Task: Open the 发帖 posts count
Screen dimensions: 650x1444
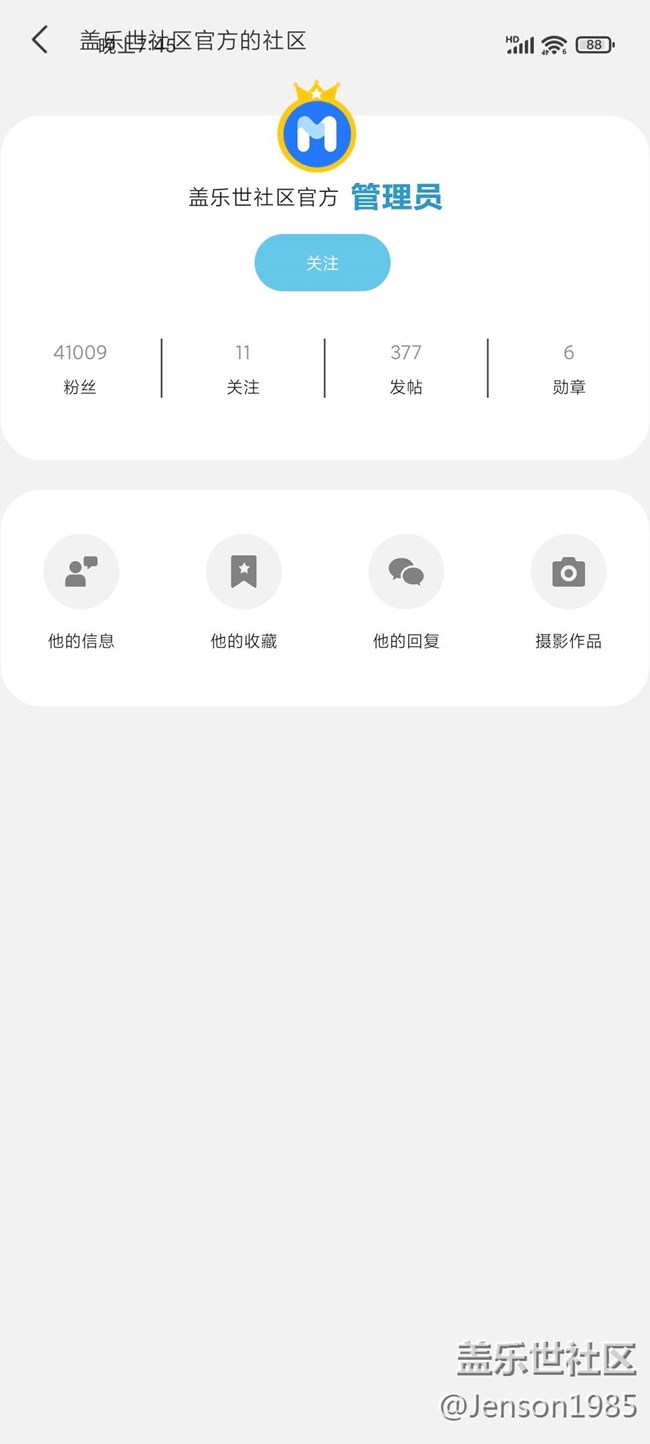Action: [x=406, y=368]
